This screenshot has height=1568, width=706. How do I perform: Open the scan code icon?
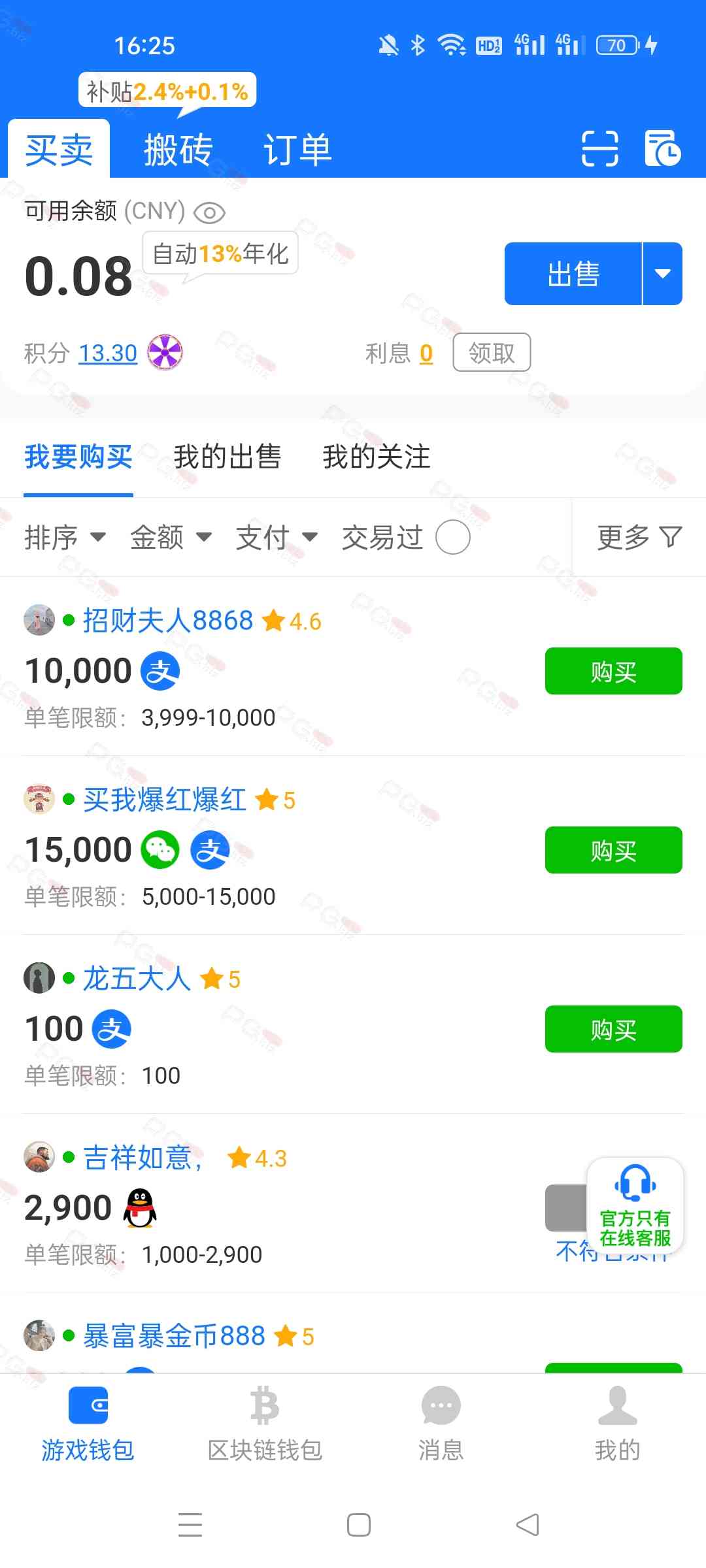[599, 148]
